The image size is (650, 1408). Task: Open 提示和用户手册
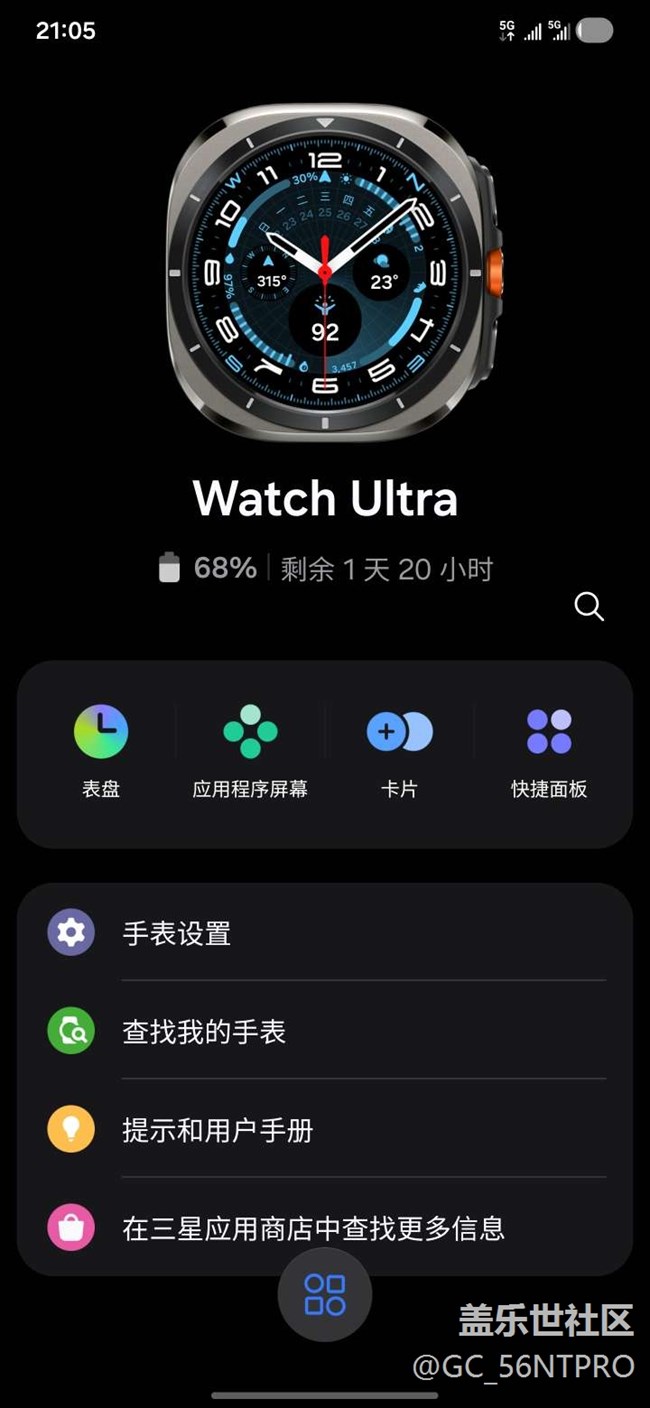pyautogui.click(x=325, y=1129)
